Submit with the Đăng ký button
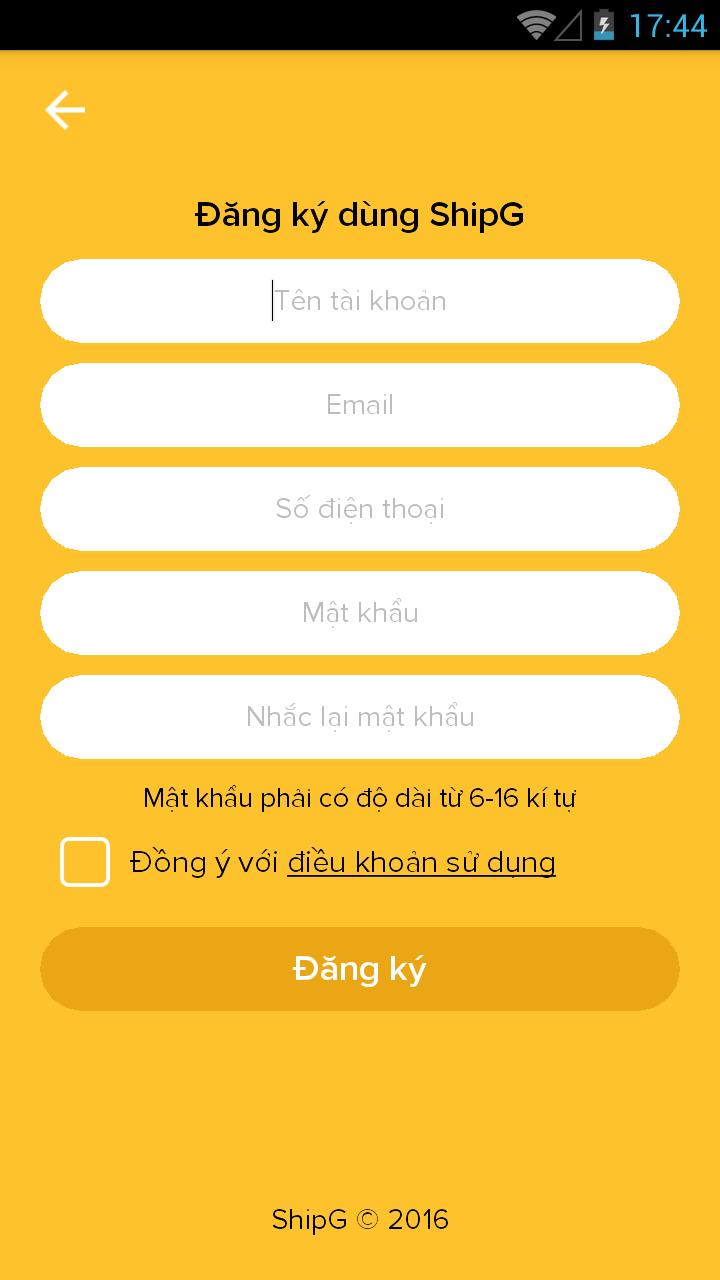The image size is (720, 1280). (360, 969)
